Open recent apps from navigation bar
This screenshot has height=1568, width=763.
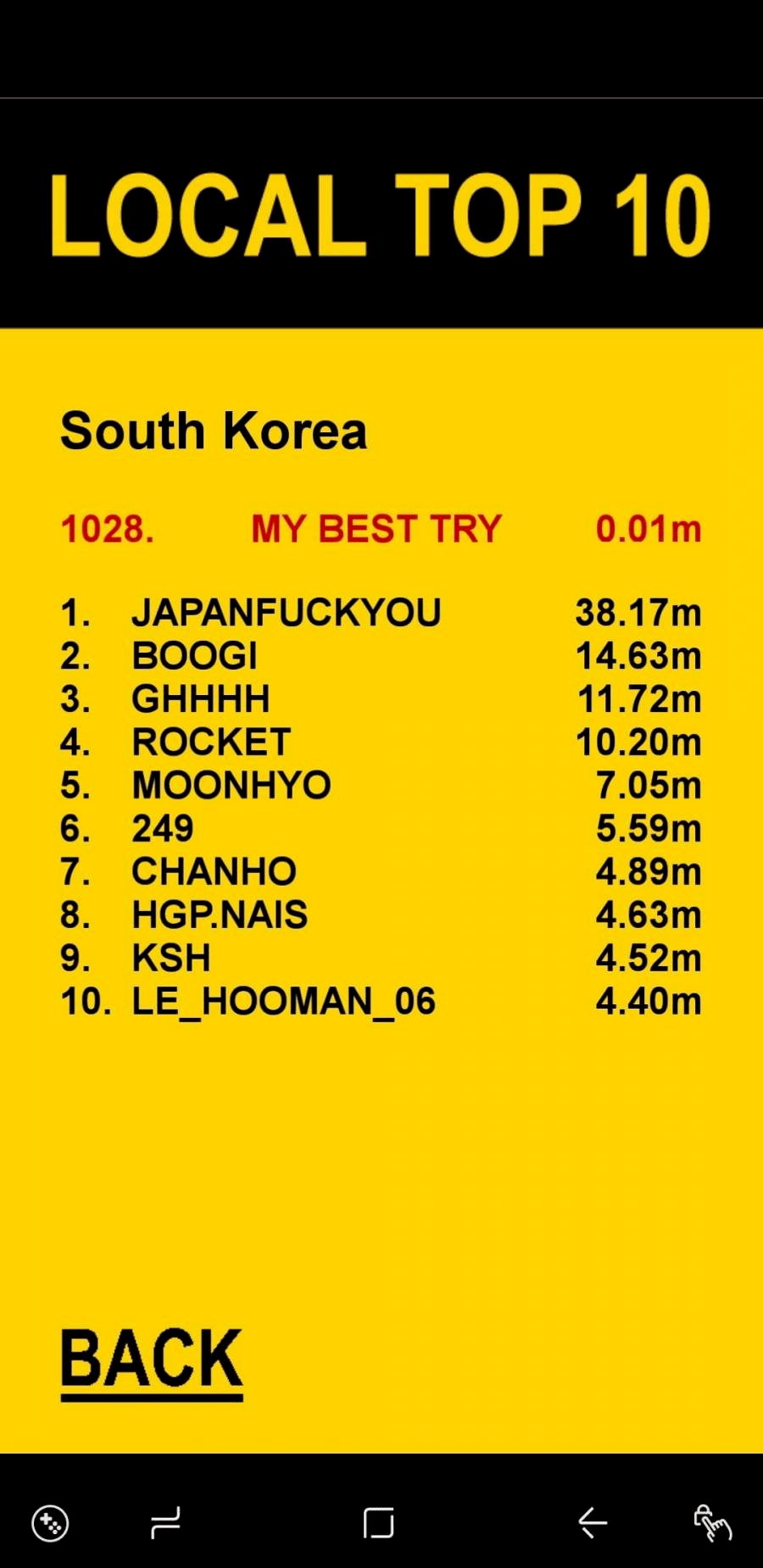[x=164, y=1523]
